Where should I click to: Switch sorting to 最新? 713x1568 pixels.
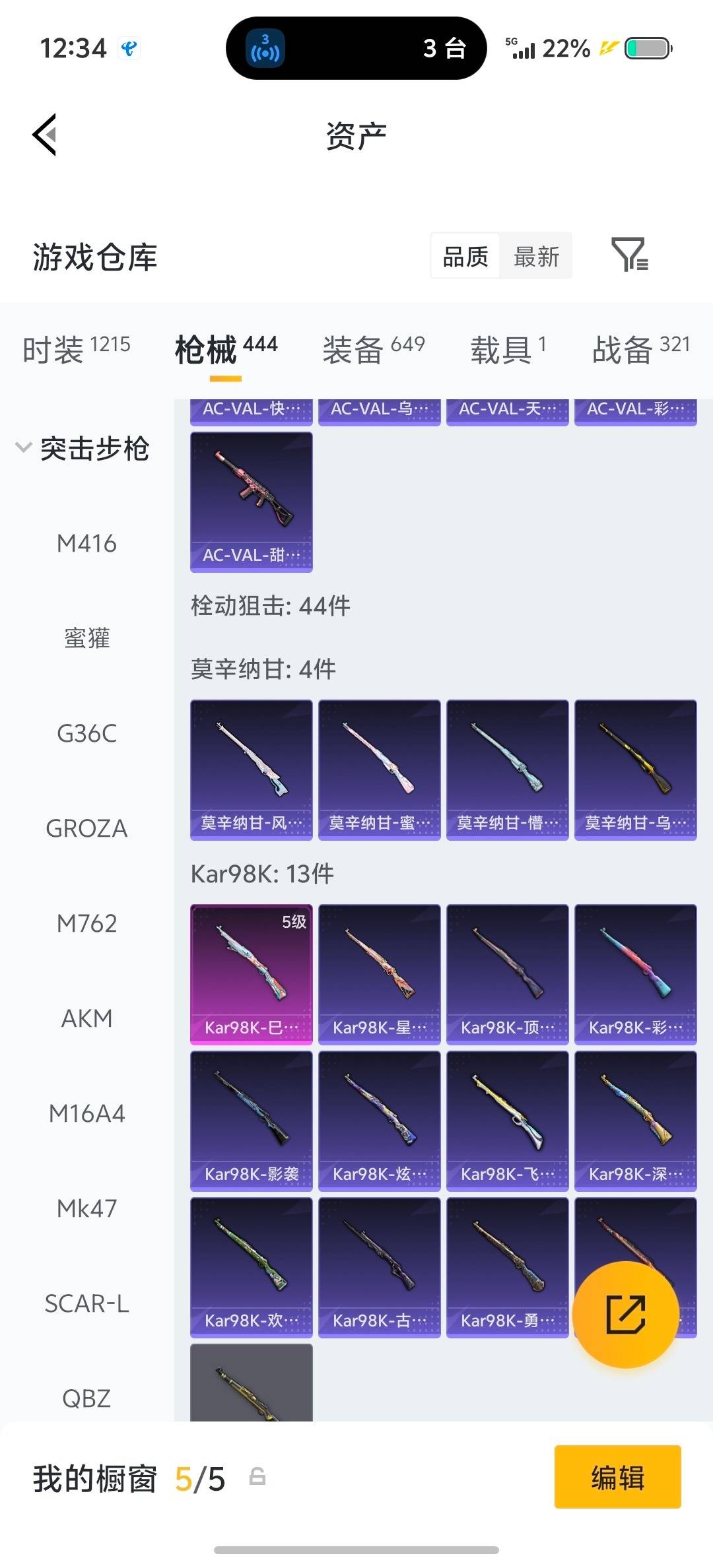537,256
